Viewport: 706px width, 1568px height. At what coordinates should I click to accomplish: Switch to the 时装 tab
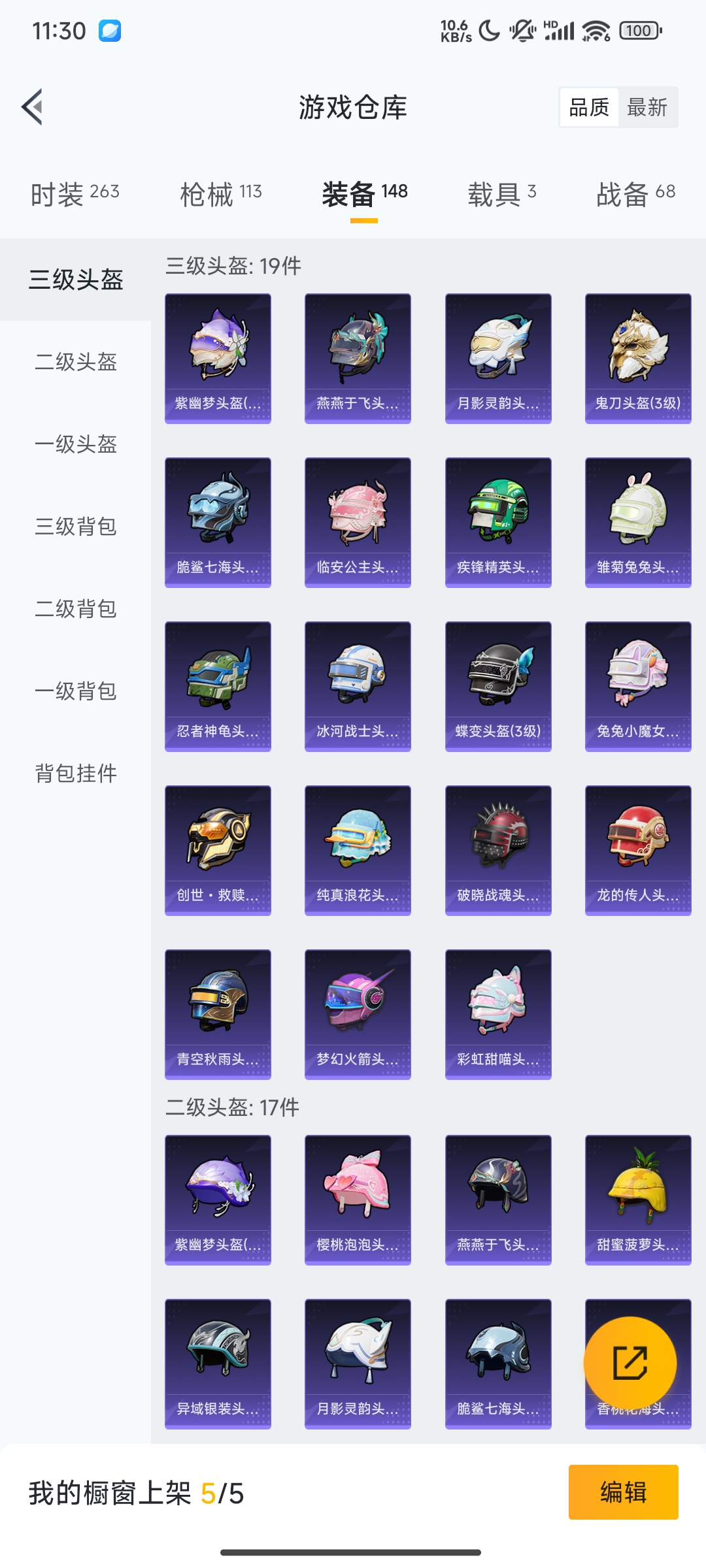75,194
